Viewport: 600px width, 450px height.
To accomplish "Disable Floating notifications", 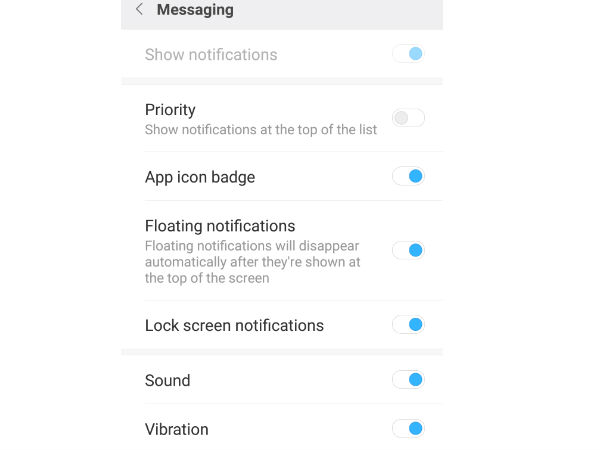I will click(x=408, y=250).
